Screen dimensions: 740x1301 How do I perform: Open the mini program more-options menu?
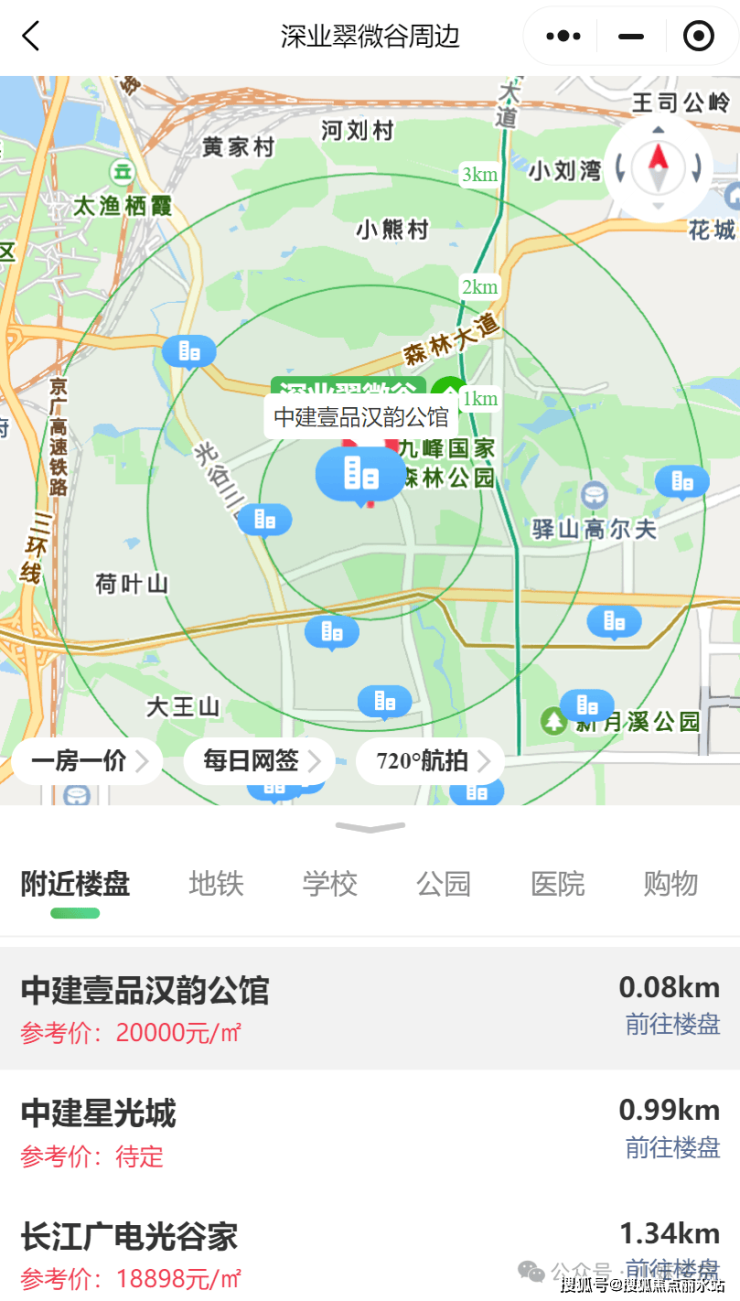563,37
